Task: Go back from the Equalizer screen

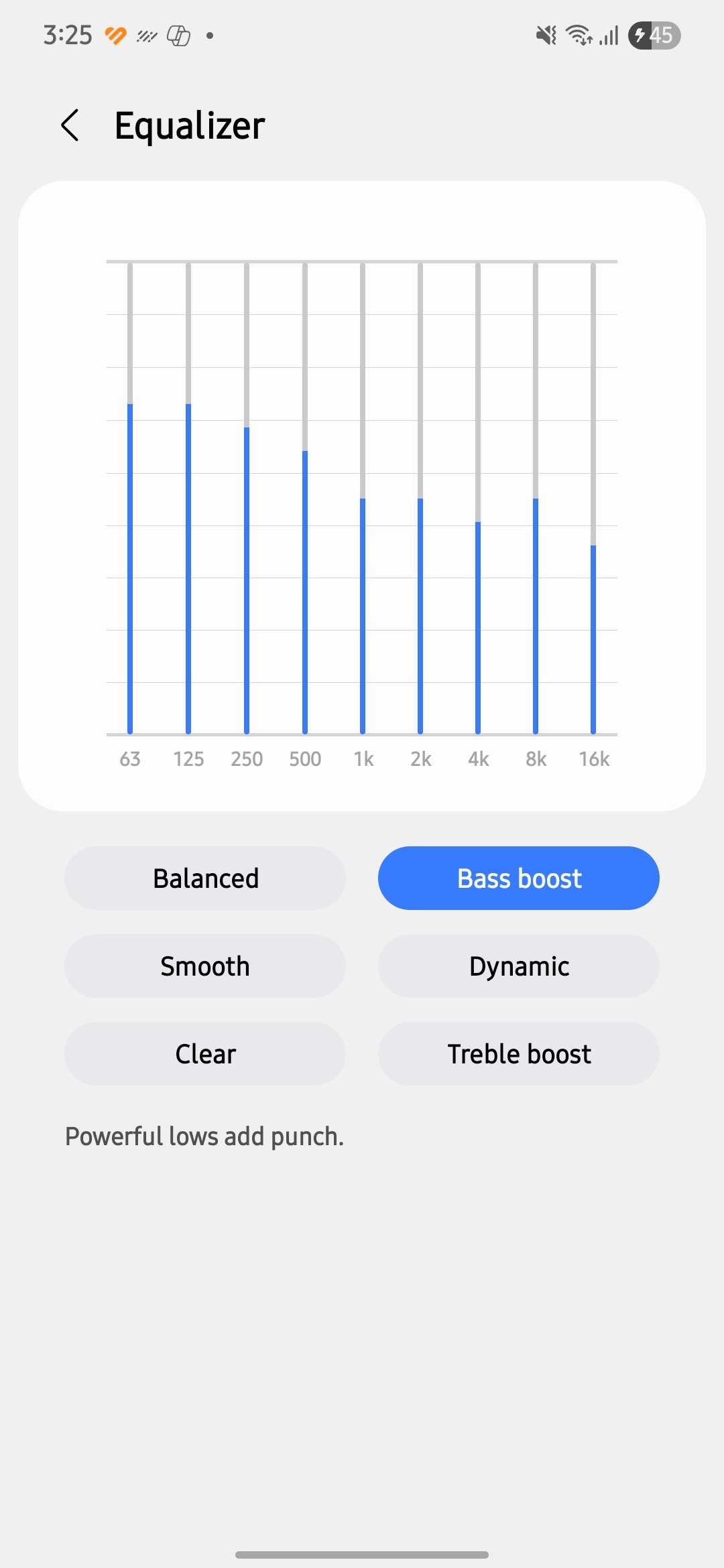Action: pos(70,125)
